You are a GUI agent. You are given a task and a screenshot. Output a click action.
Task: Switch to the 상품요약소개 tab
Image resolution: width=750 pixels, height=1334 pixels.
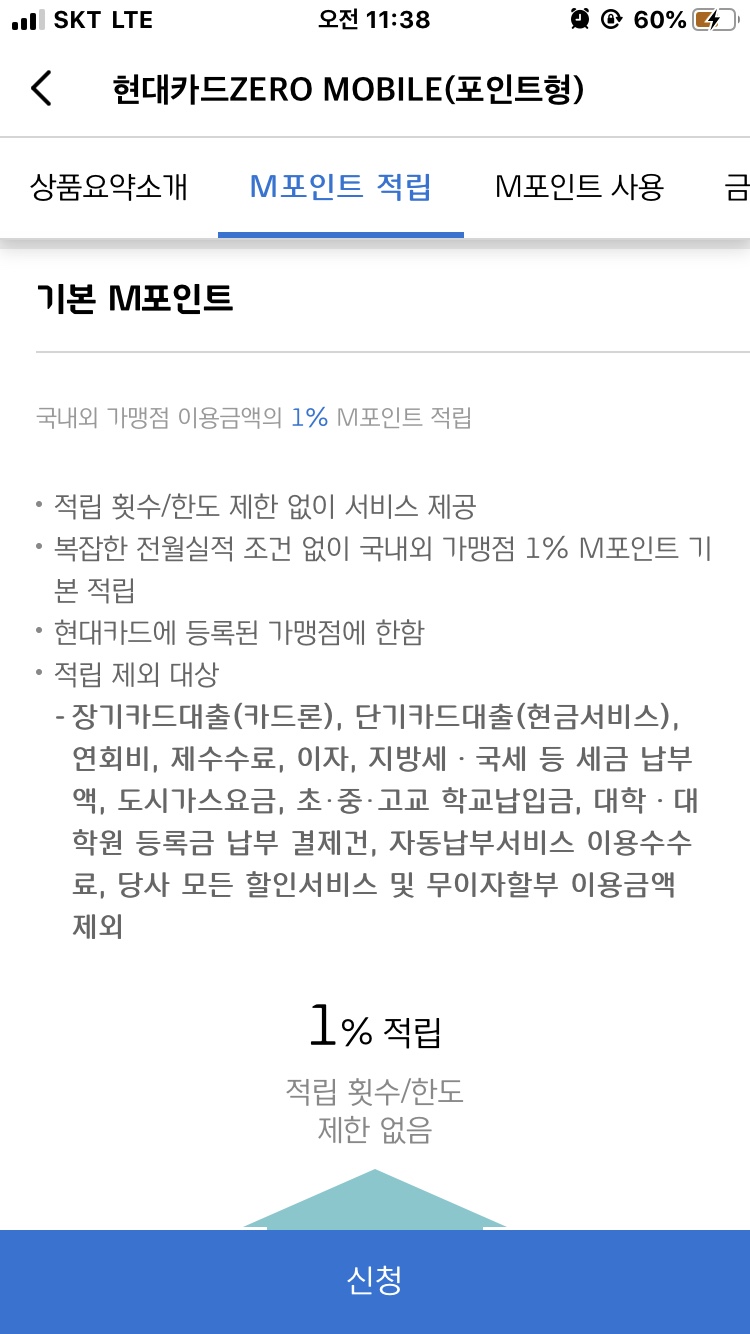click(x=109, y=187)
